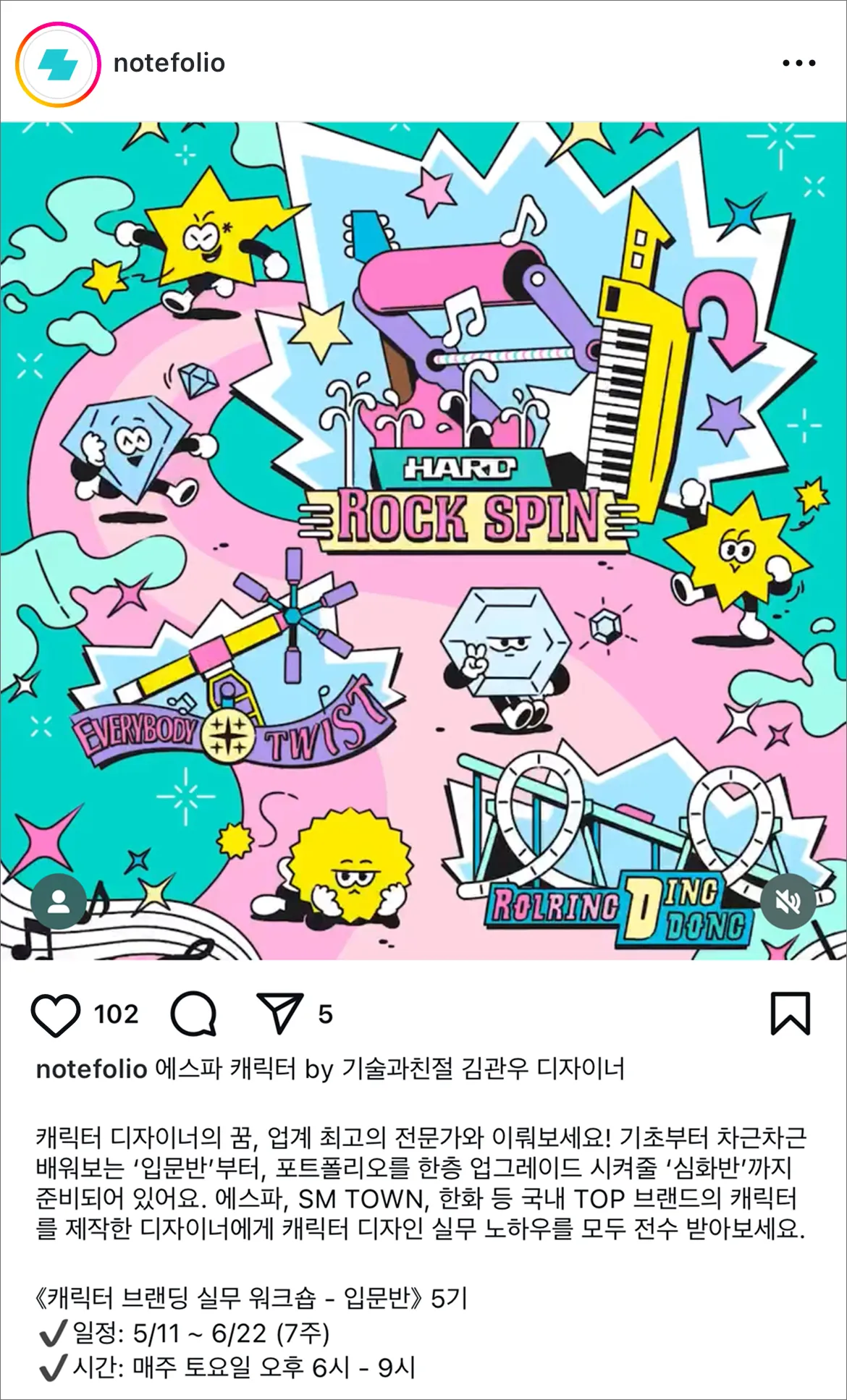
Task: Share this post with the paper plane
Action: pyautogui.click(x=279, y=1014)
